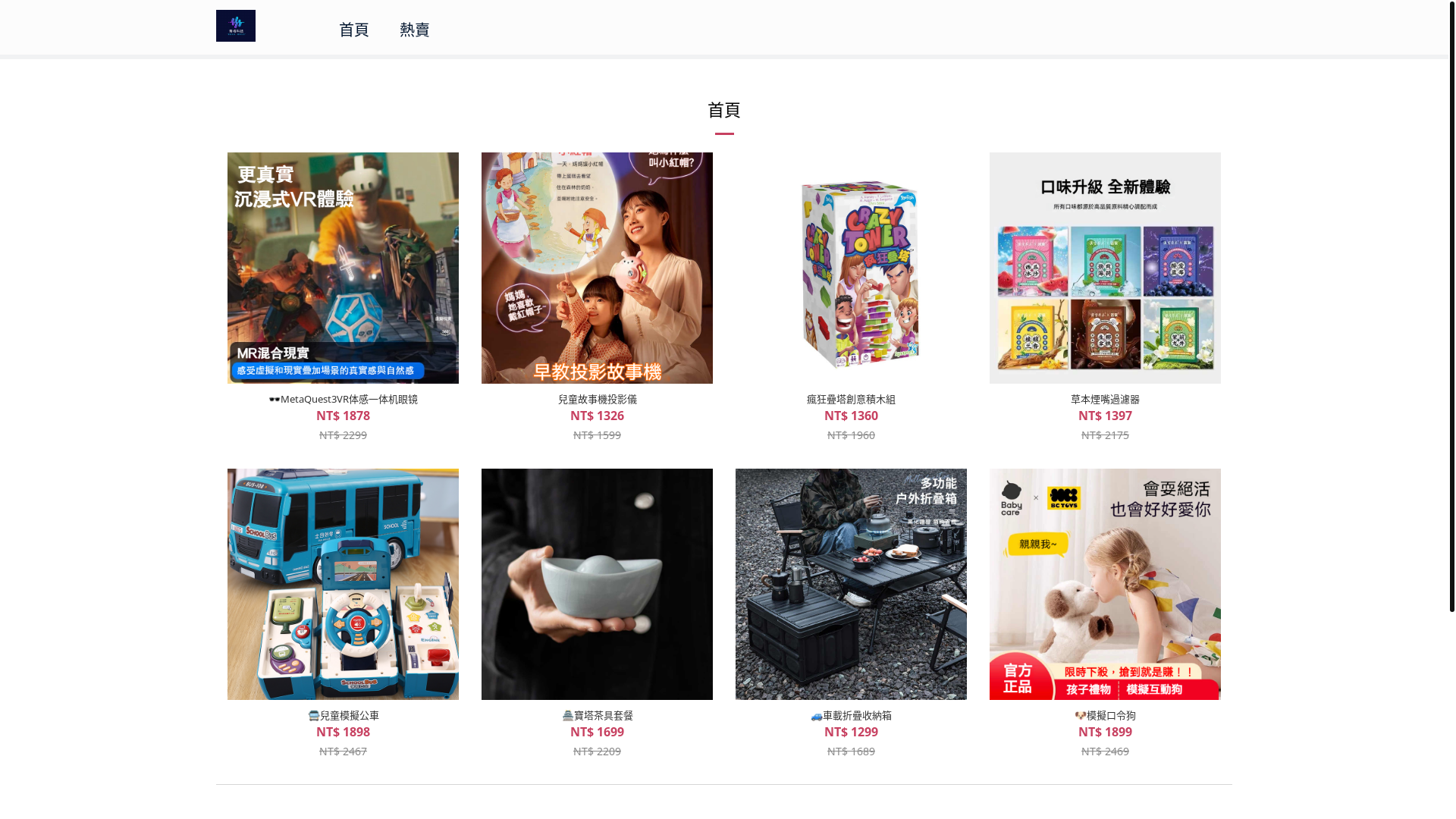Select the 草本煙嘴過濾器 product
This screenshot has width=1456, height=819.
point(1105,268)
